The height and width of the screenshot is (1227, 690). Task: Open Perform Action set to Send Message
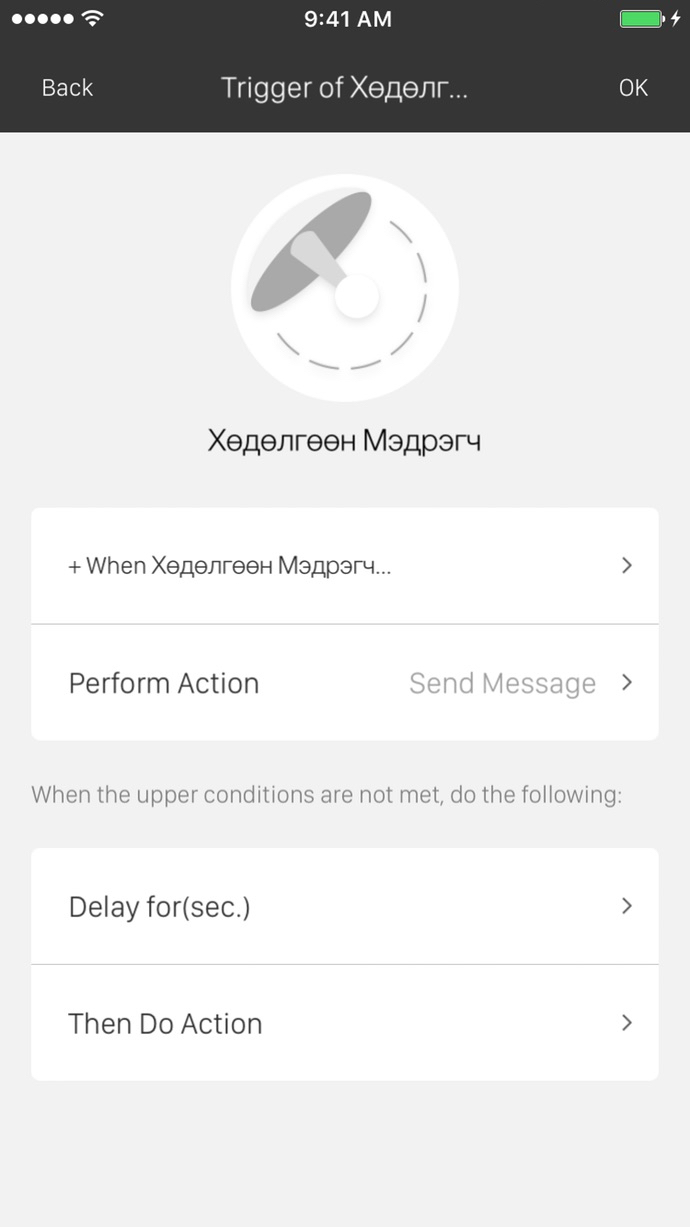coord(345,683)
